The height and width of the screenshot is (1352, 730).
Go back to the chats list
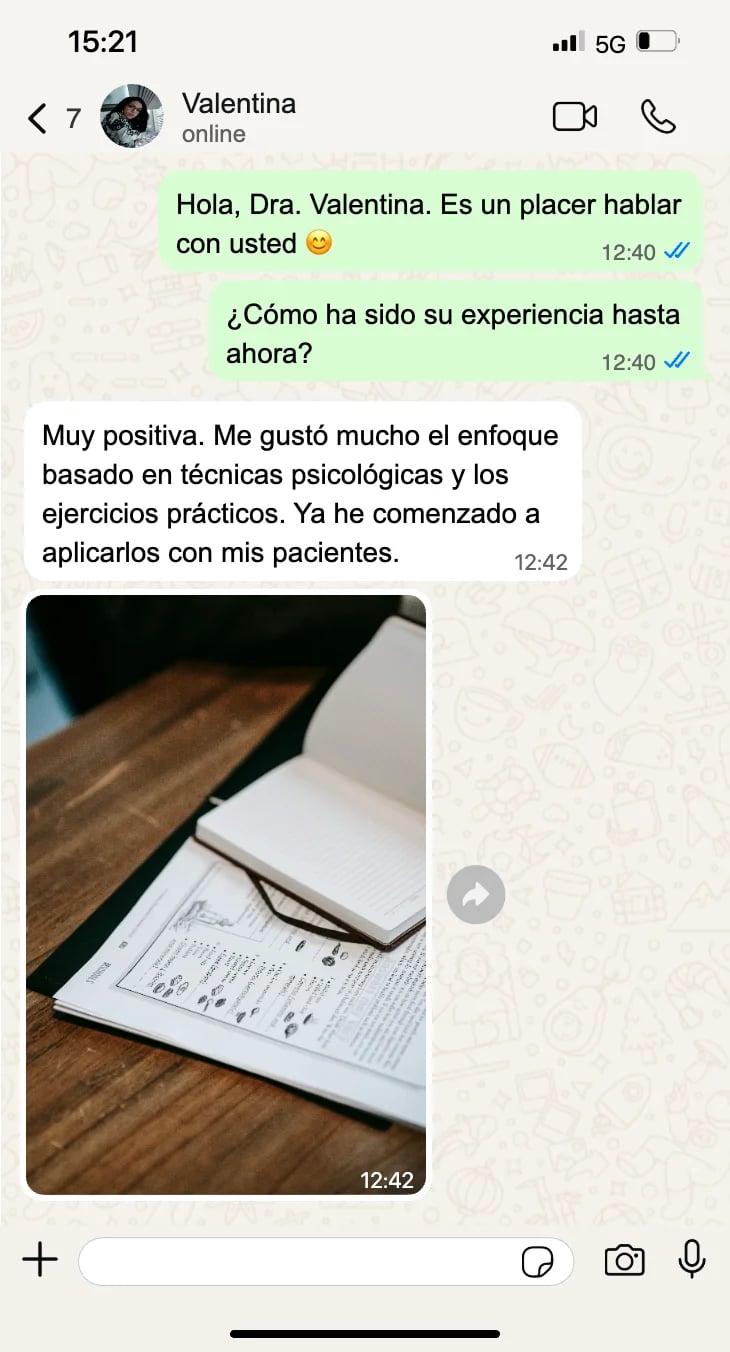38,119
